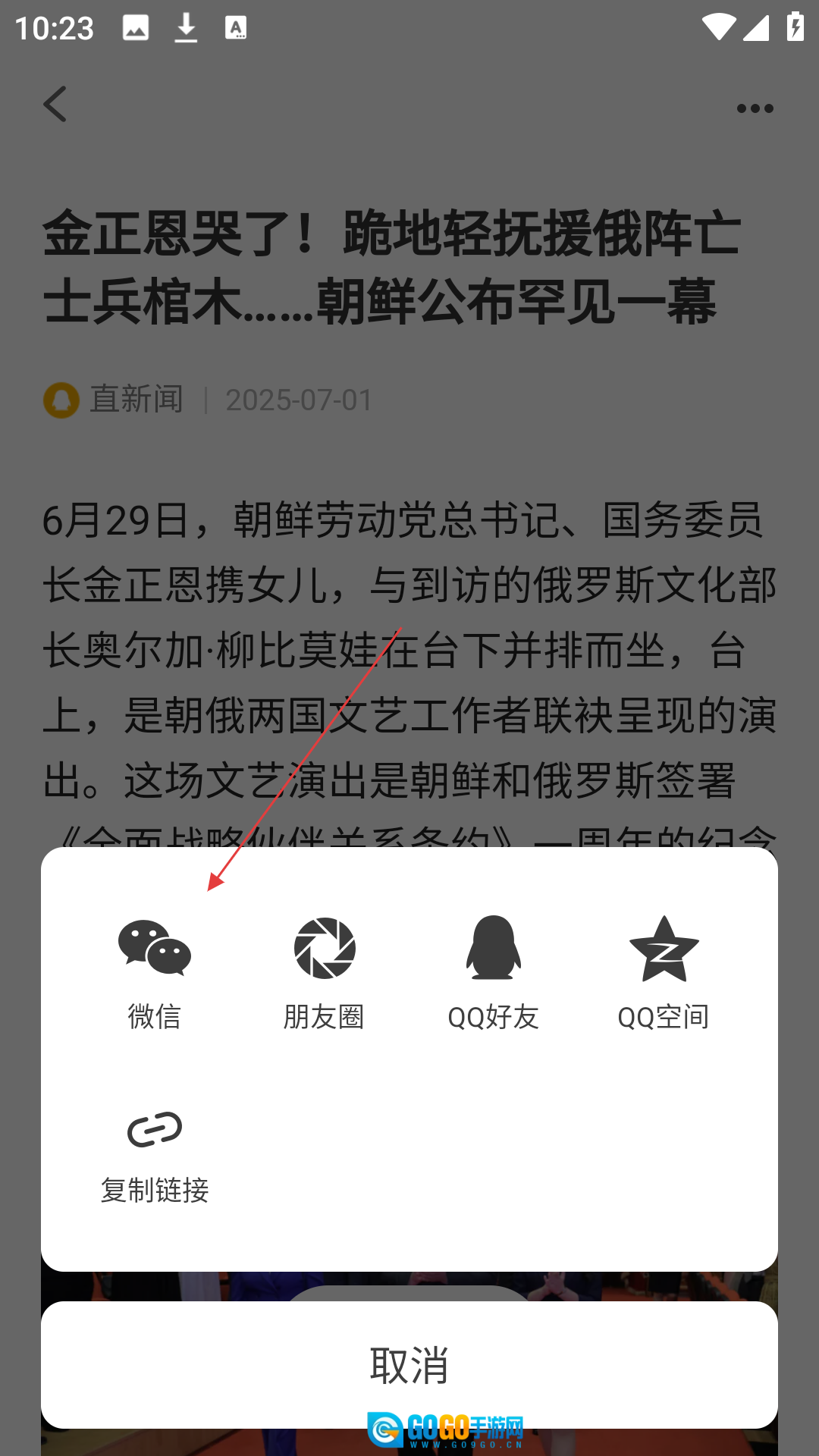Share to 朋友圈 moments
This screenshot has width=819, height=1456.
point(324,971)
